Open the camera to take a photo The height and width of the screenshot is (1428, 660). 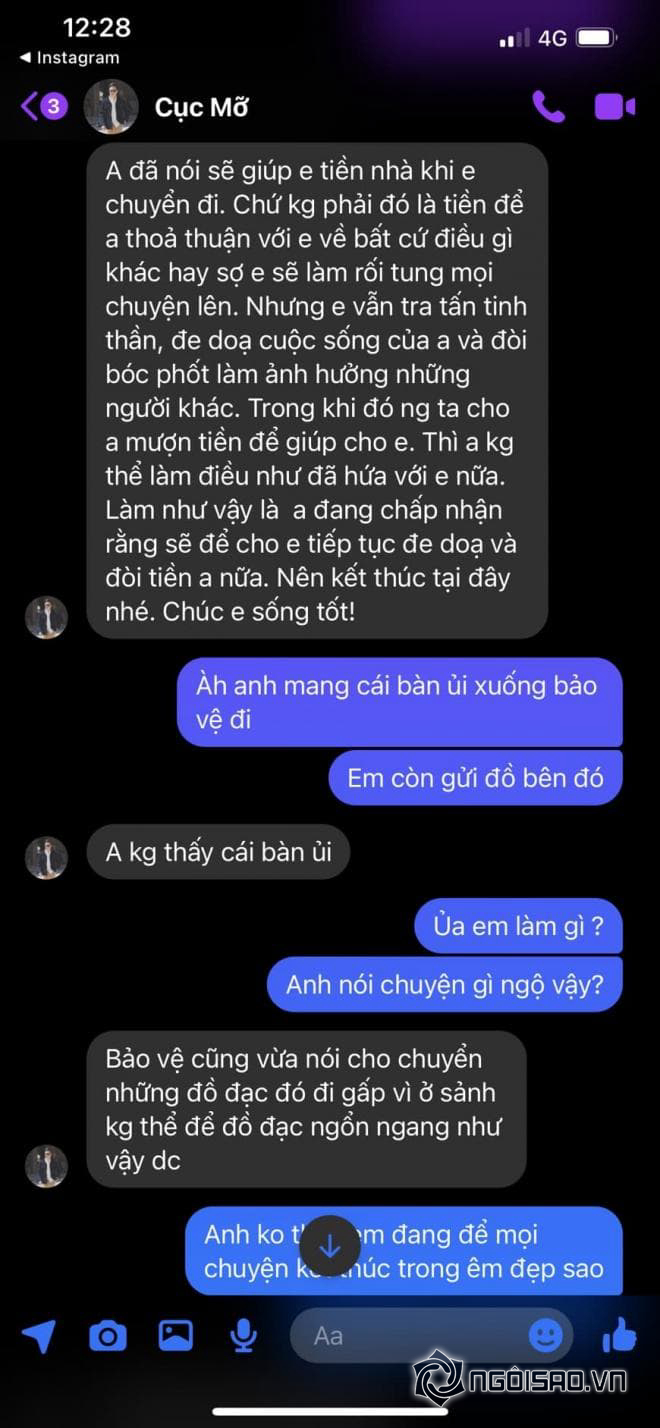click(x=108, y=1335)
